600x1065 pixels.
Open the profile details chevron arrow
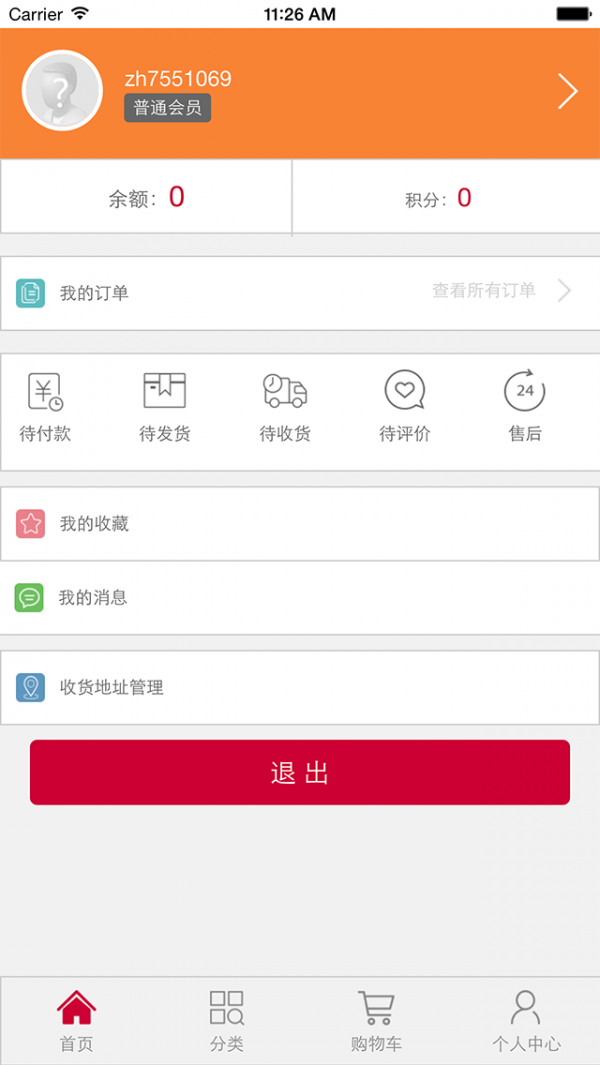(567, 92)
